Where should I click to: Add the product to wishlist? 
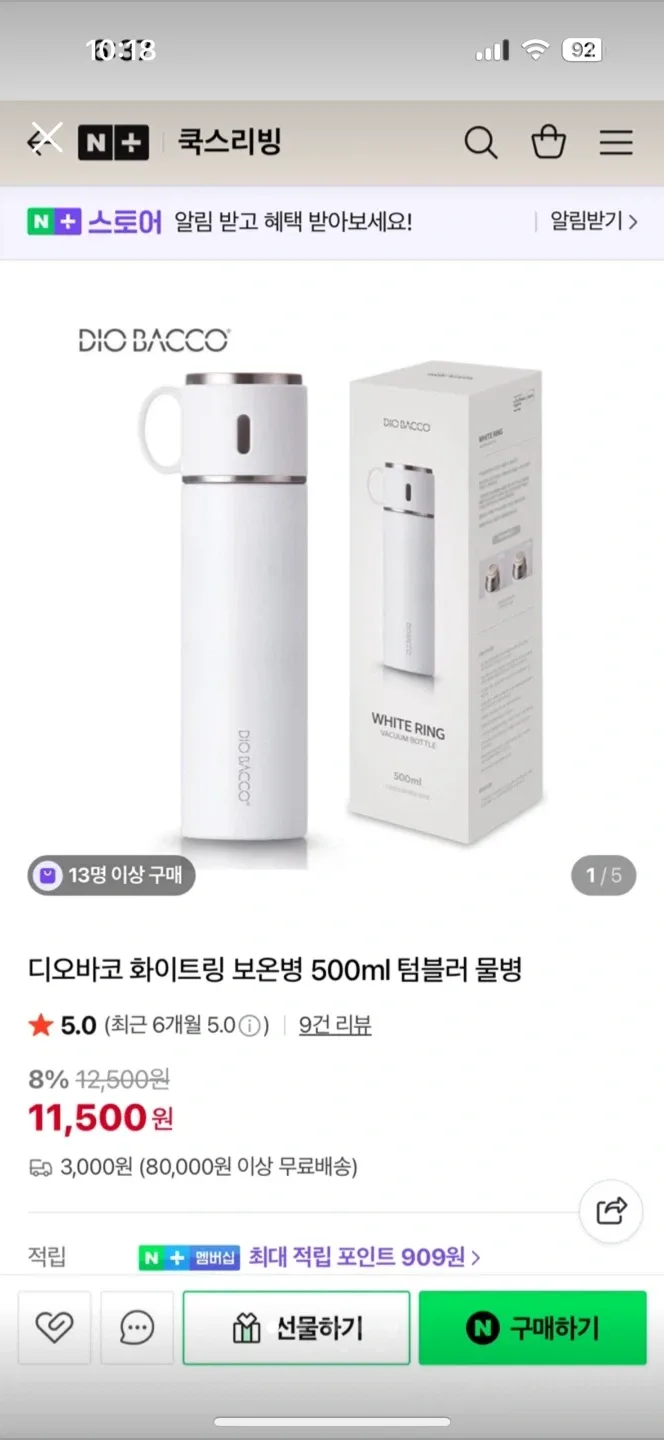pos(54,1327)
